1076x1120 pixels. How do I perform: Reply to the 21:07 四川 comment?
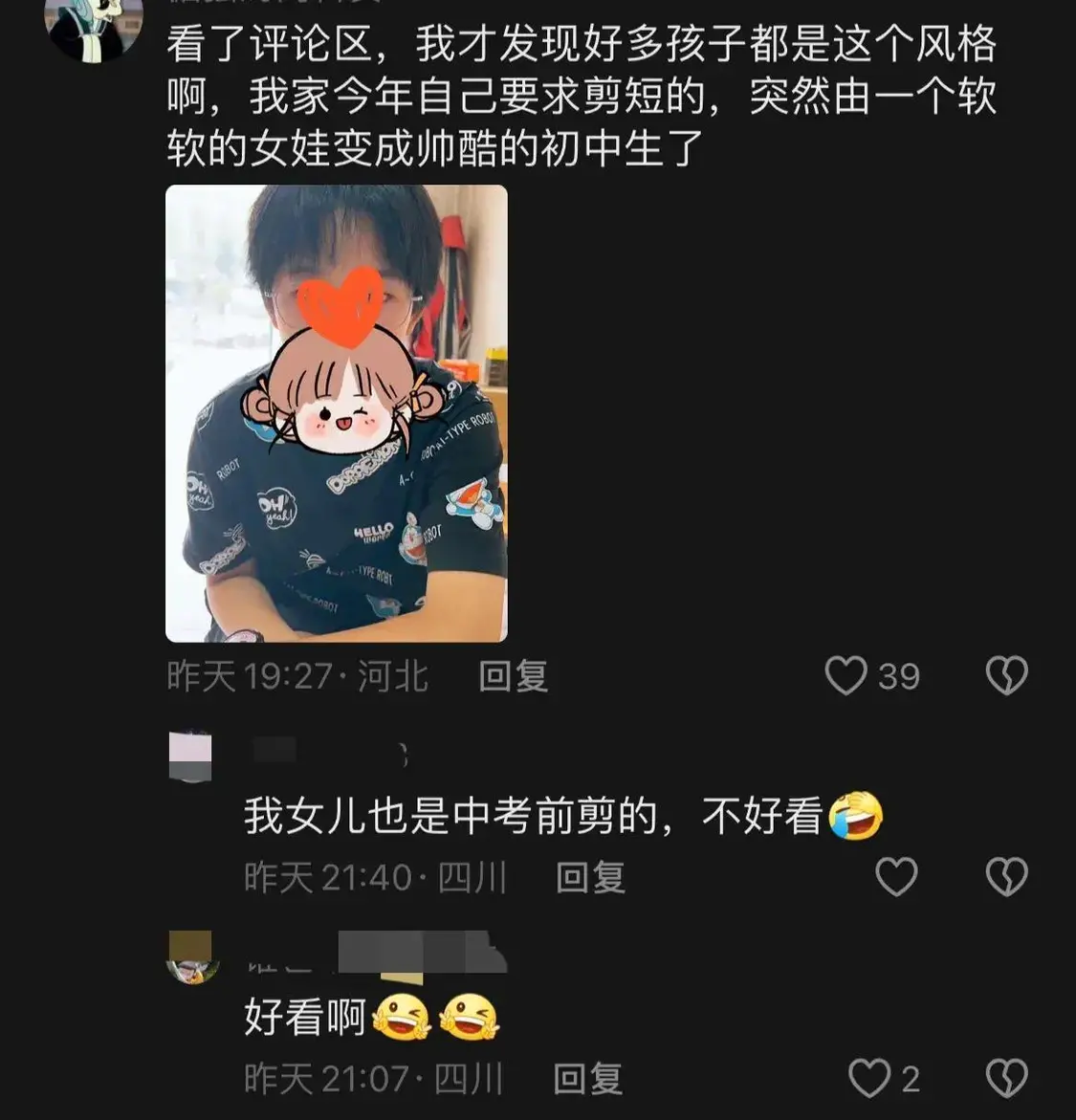click(x=588, y=1079)
